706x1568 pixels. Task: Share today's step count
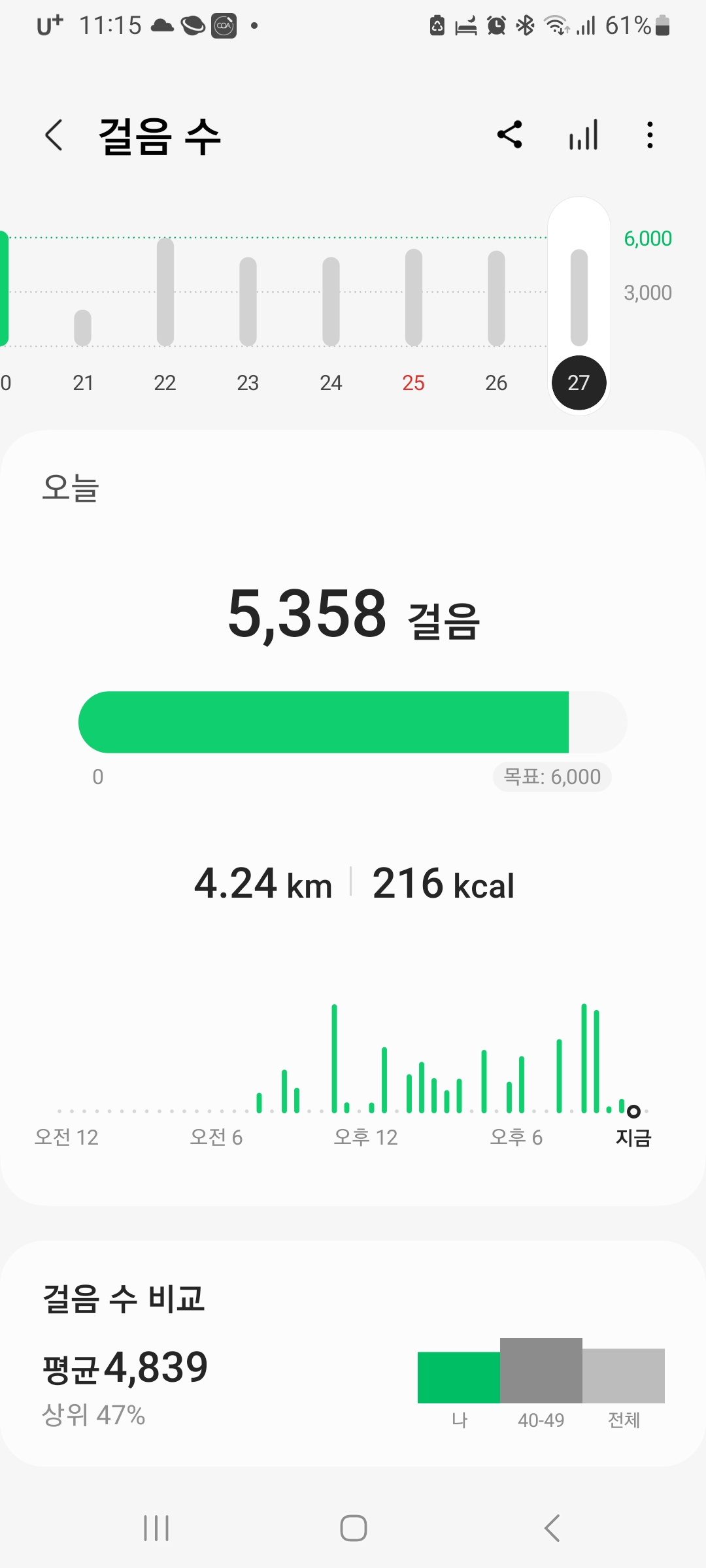point(510,135)
